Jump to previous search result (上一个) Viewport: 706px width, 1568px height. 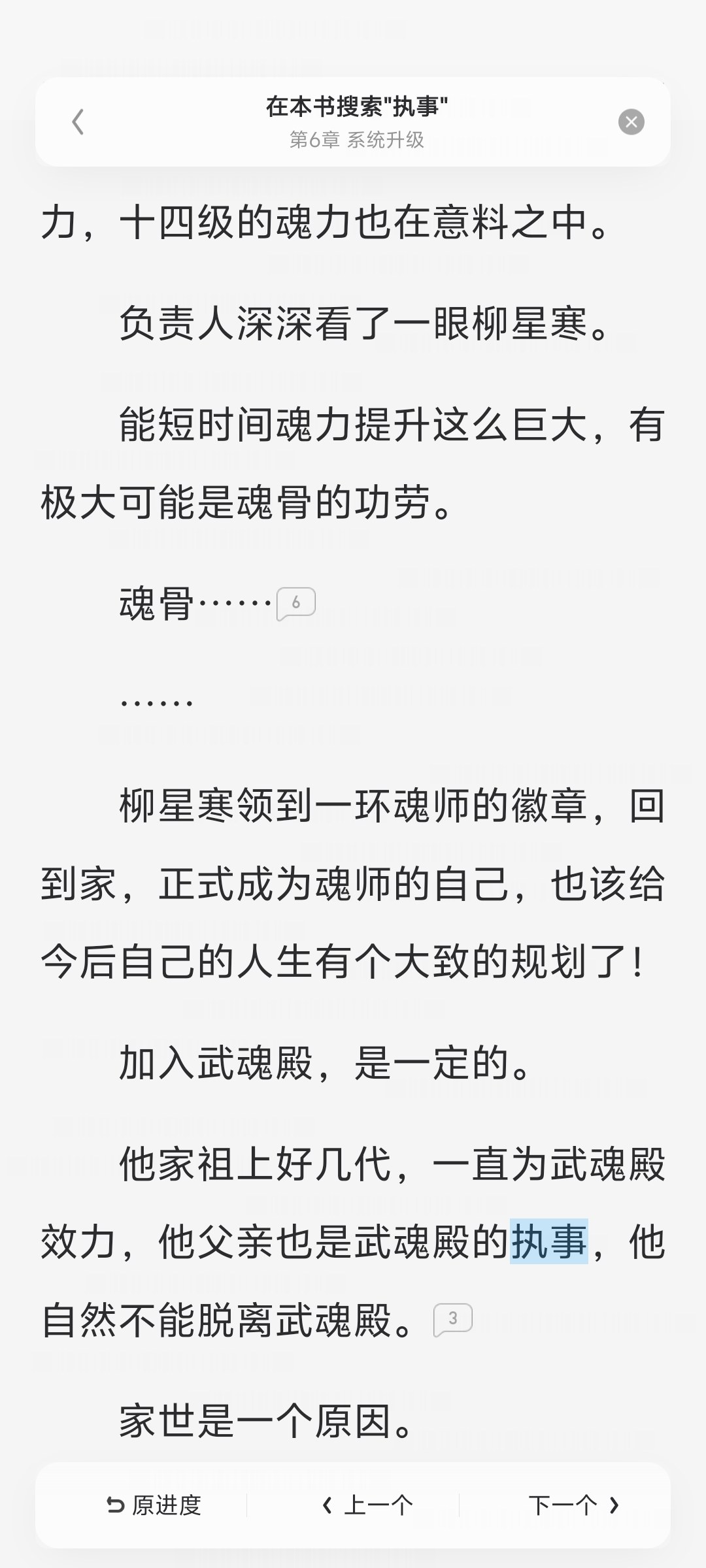pyautogui.click(x=368, y=1505)
